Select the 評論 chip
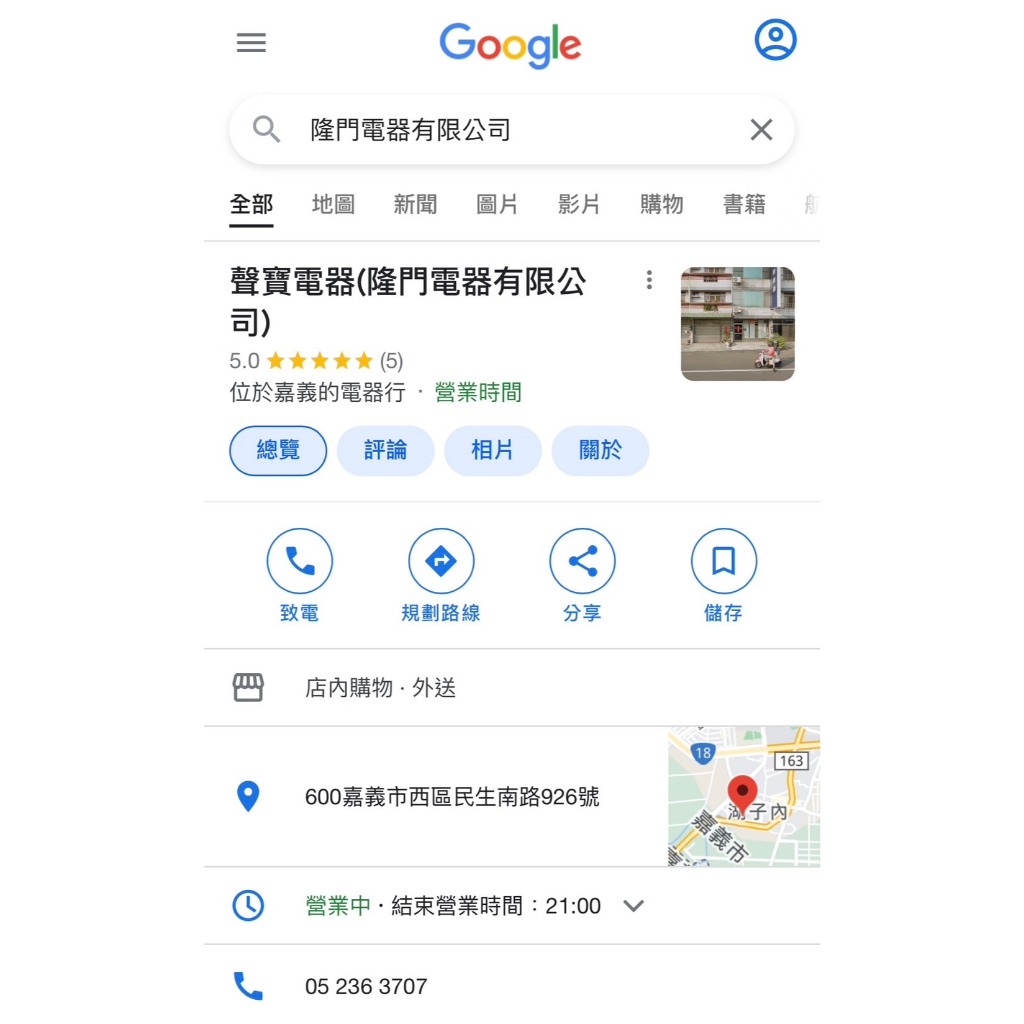1024x1024 pixels. [x=385, y=451]
